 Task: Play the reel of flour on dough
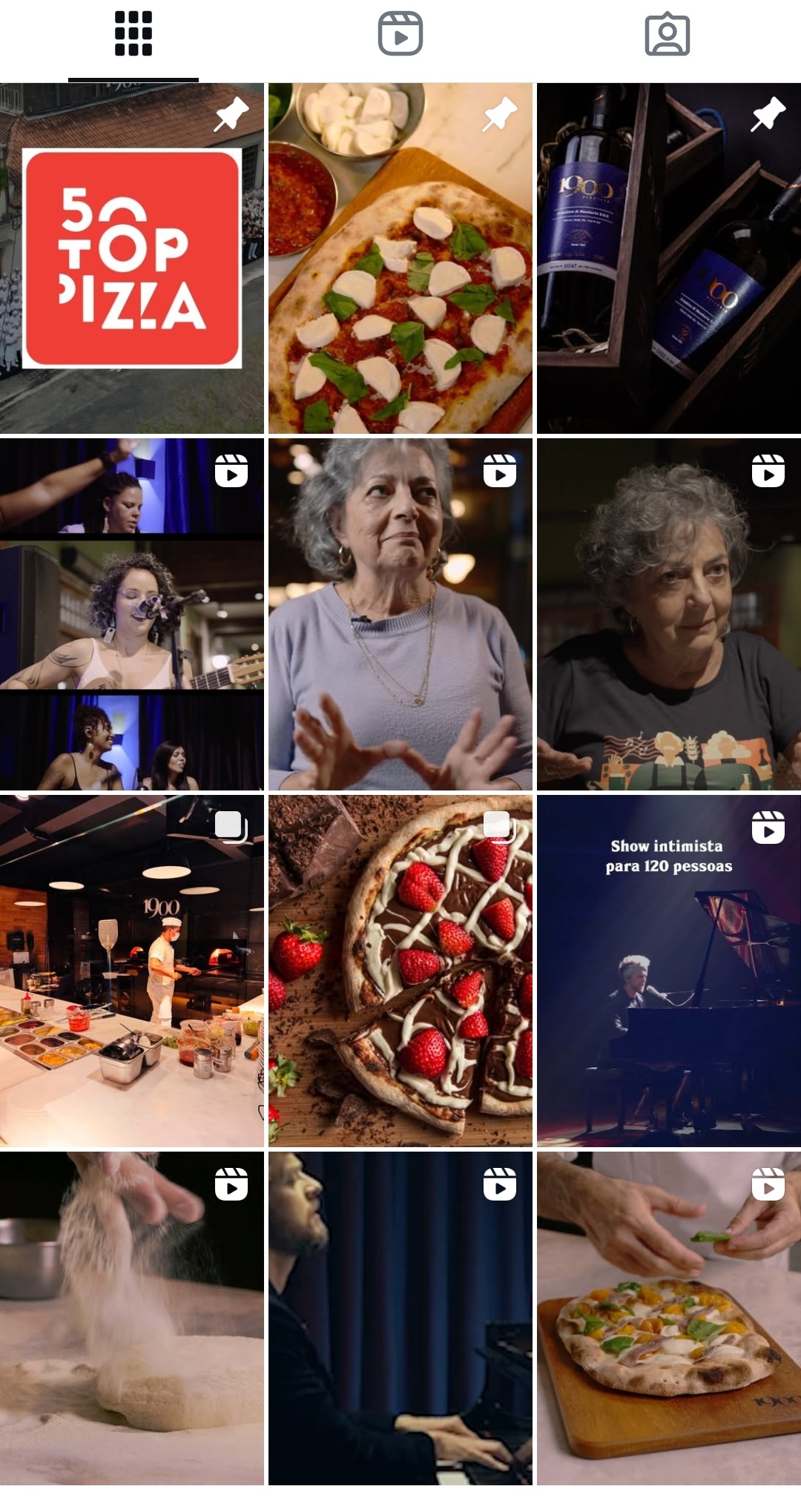point(132,1318)
